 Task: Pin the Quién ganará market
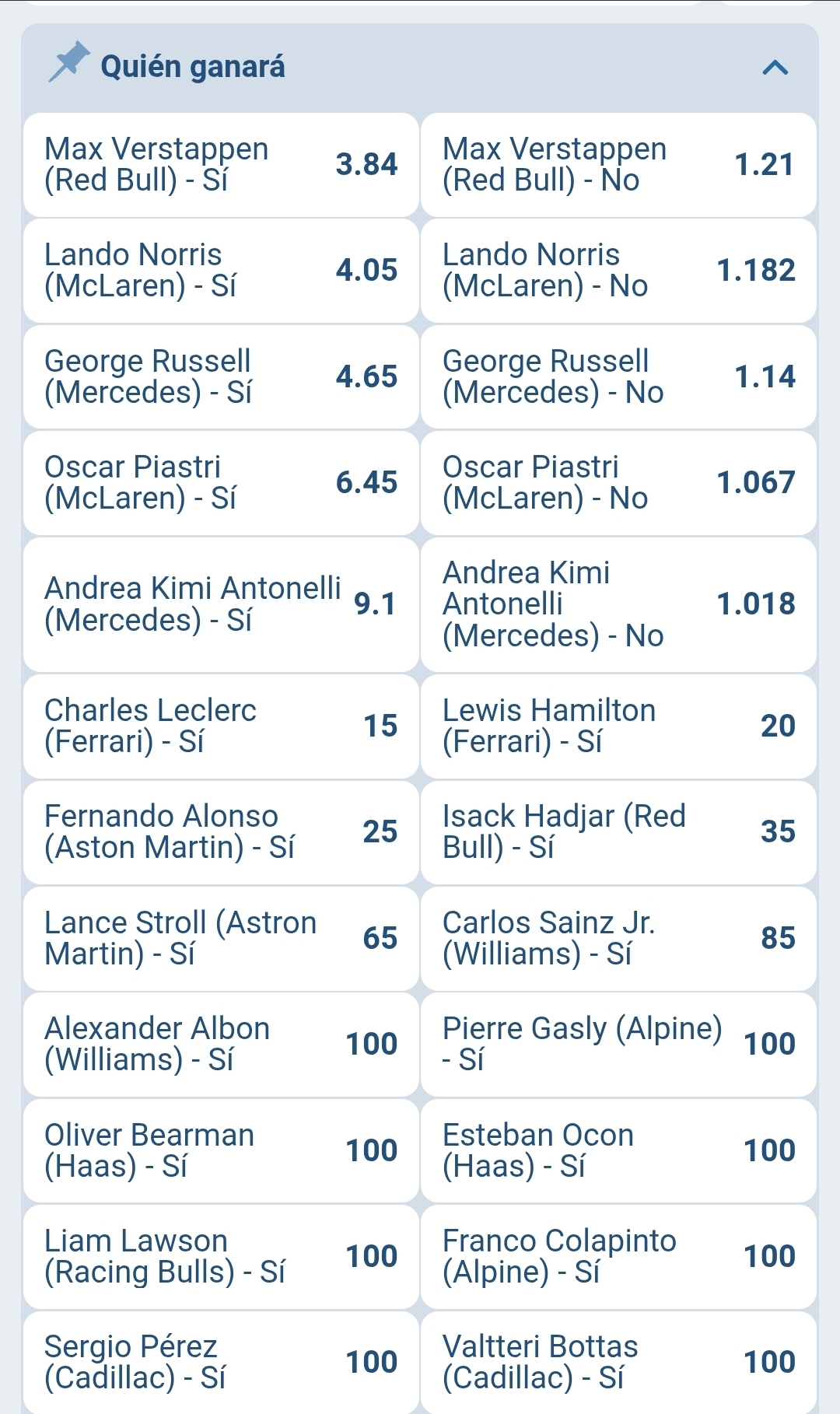[x=69, y=61]
